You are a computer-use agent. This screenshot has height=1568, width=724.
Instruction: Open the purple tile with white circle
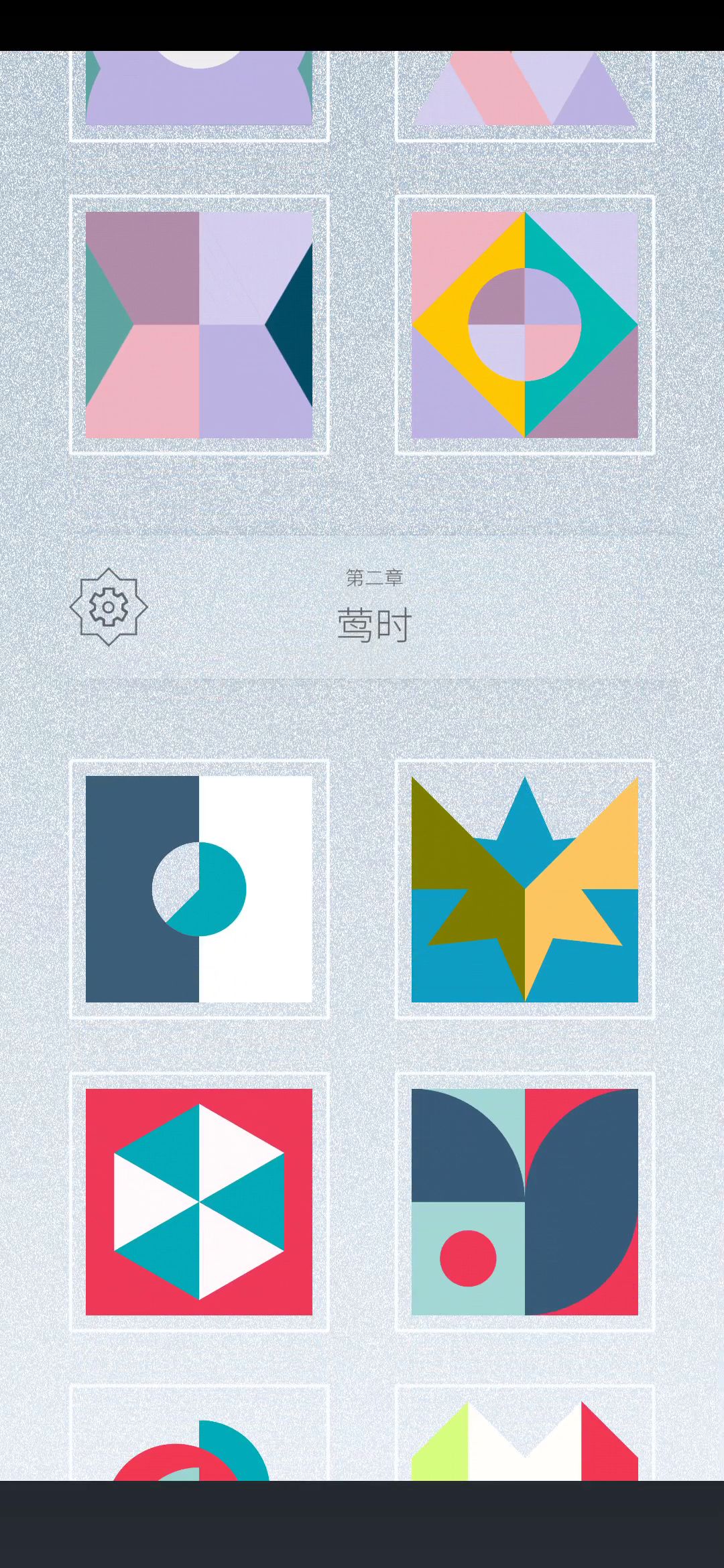199,90
